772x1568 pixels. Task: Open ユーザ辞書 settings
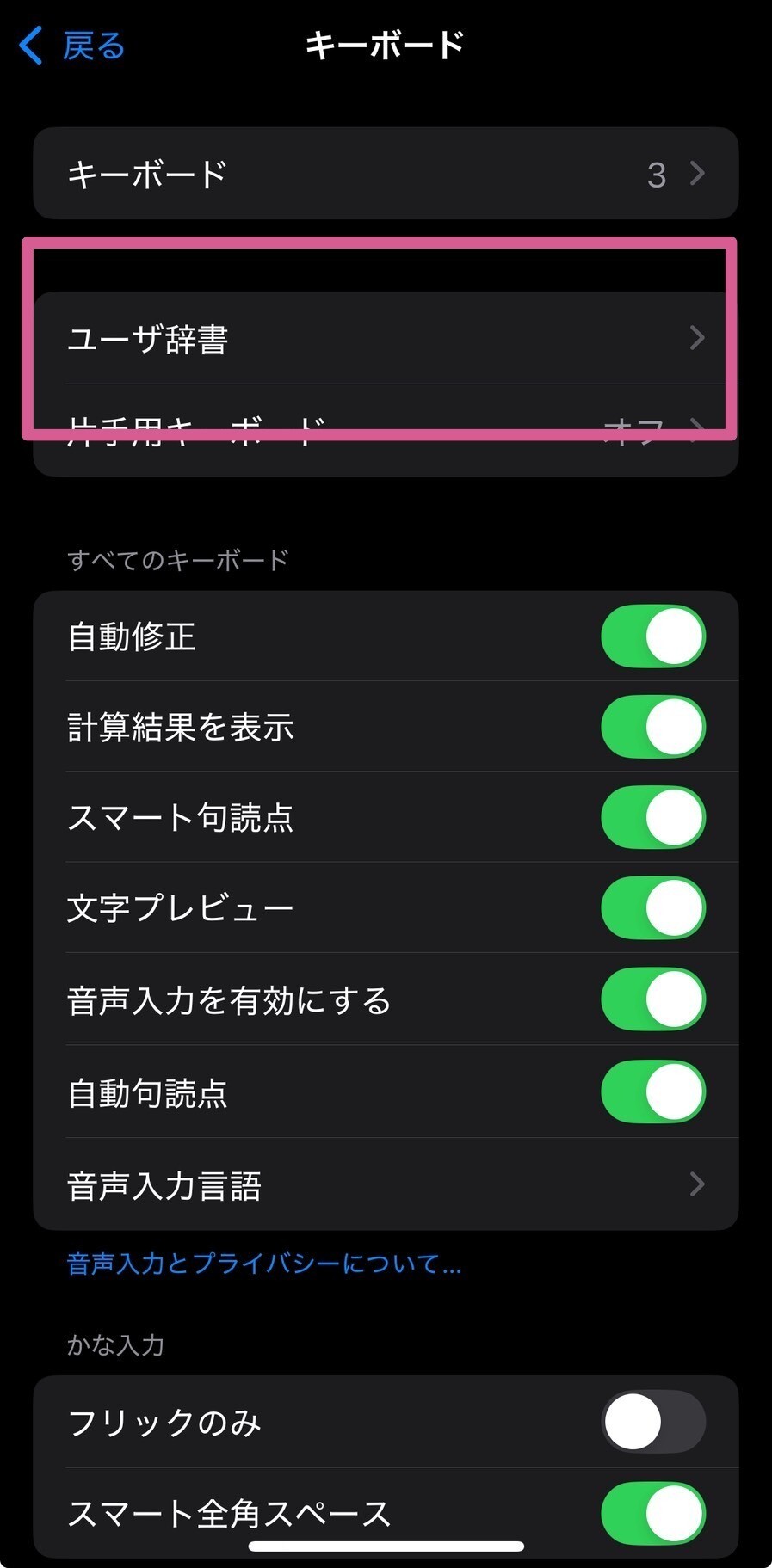point(386,339)
